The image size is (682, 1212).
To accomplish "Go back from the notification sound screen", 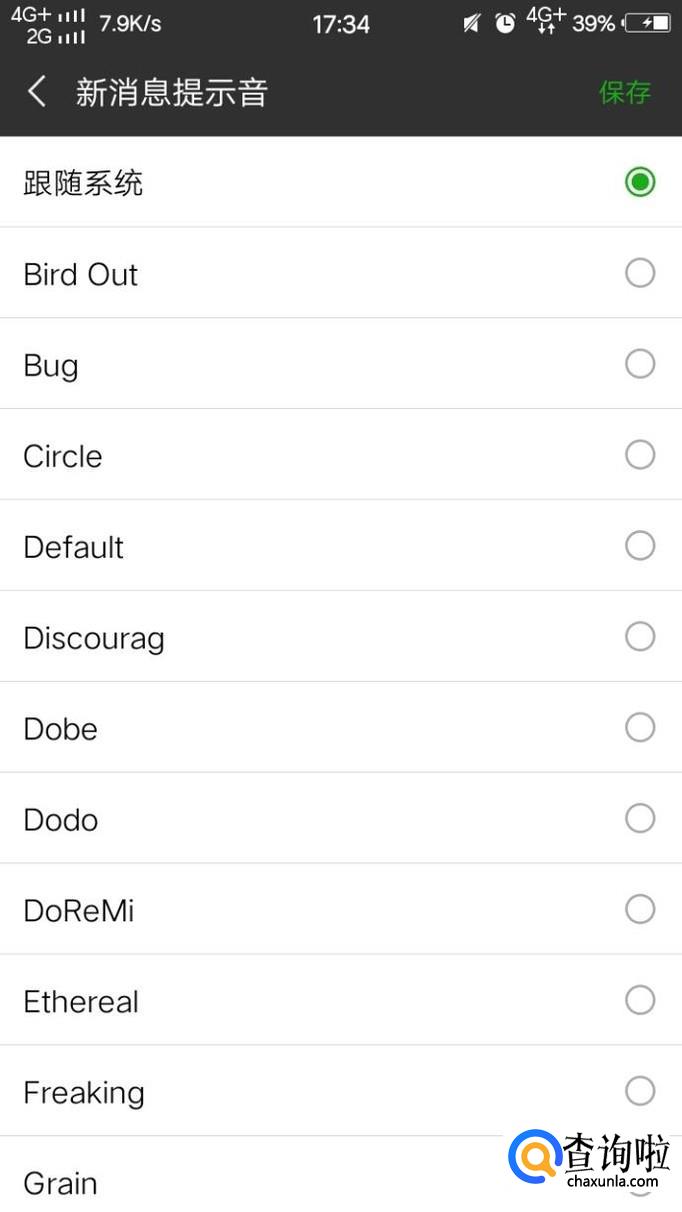I will [37, 92].
